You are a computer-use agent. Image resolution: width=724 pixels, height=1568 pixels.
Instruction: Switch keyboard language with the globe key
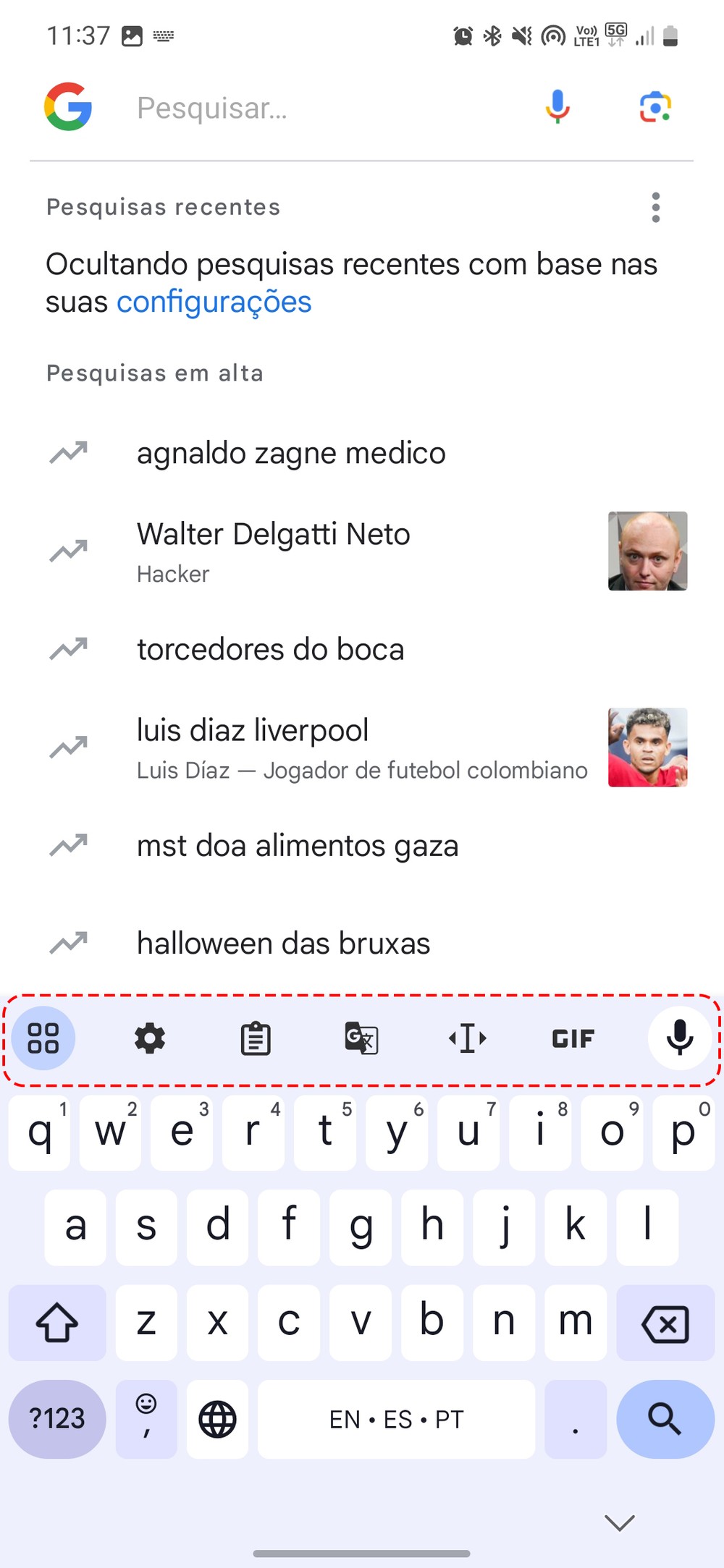(x=217, y=1419)
